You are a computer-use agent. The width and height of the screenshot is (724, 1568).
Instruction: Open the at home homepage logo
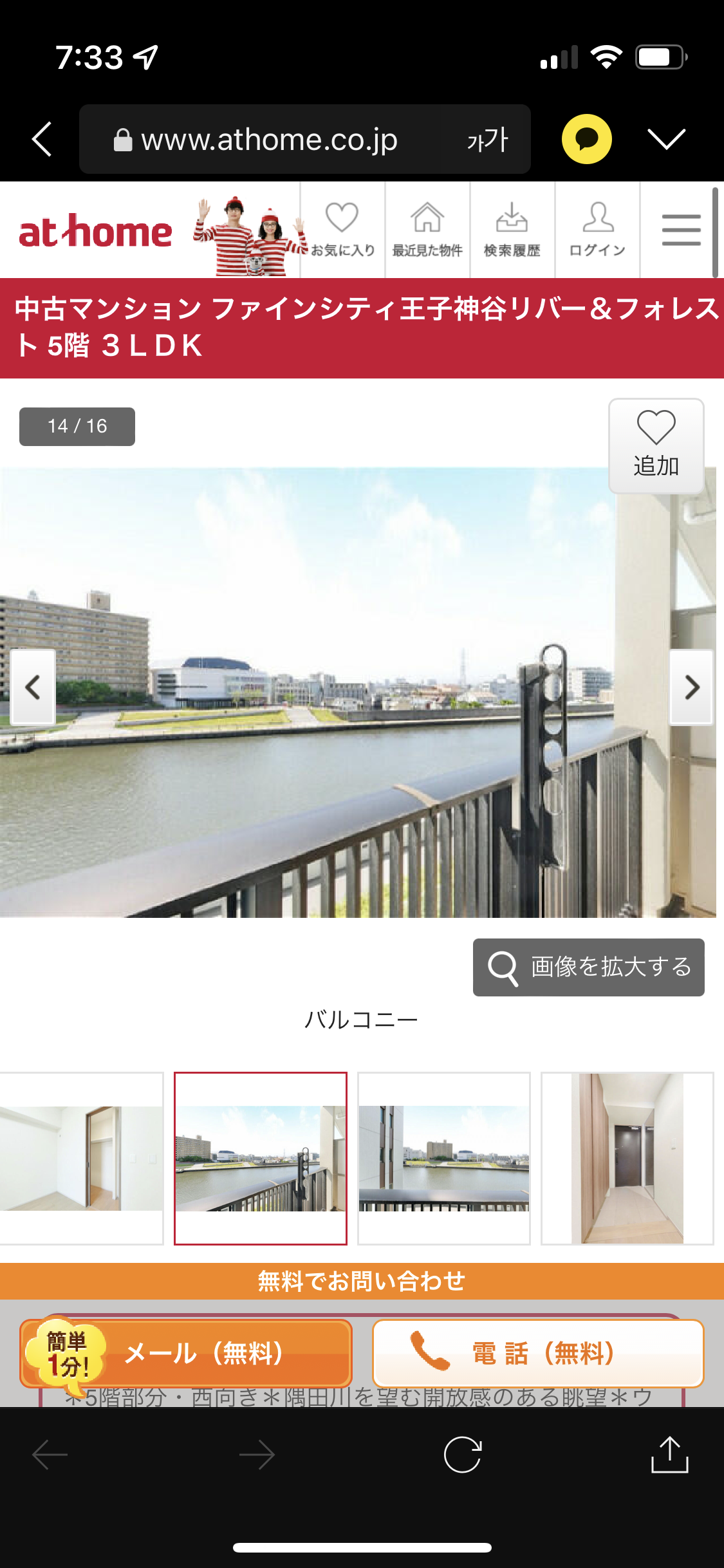coord(96,232)
